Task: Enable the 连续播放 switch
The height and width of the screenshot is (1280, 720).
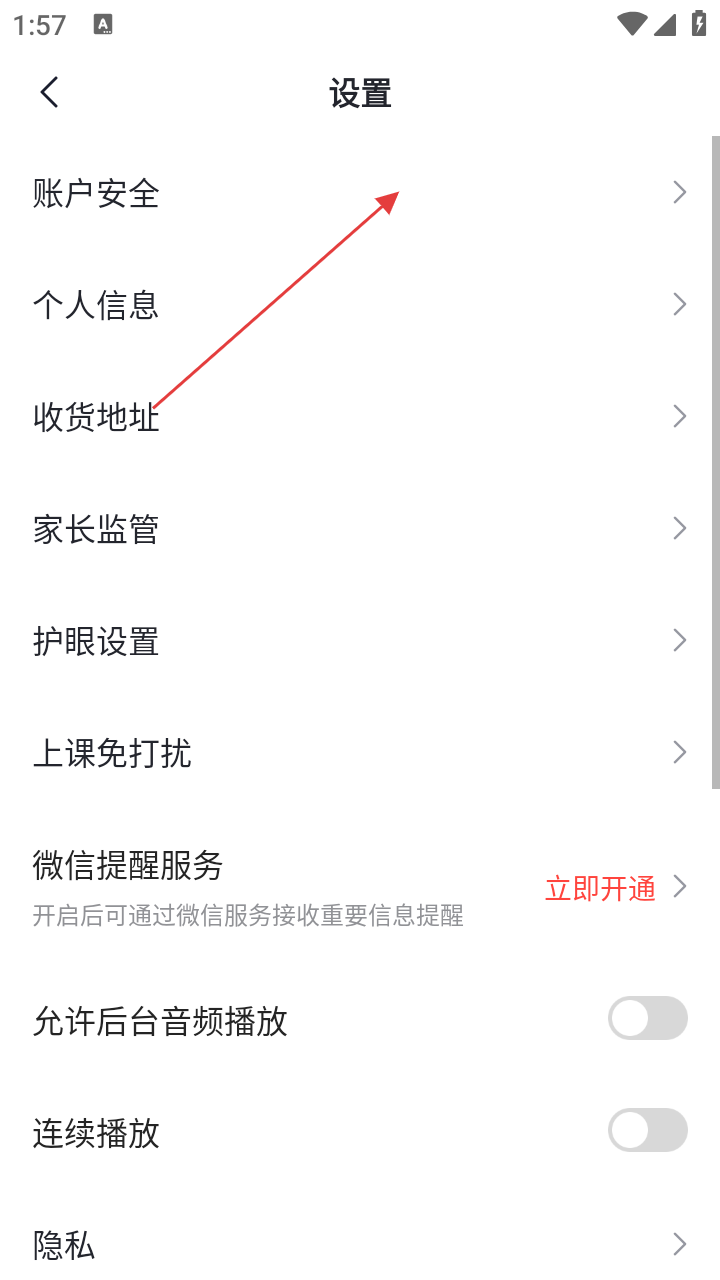Action: click(647, 1132)
